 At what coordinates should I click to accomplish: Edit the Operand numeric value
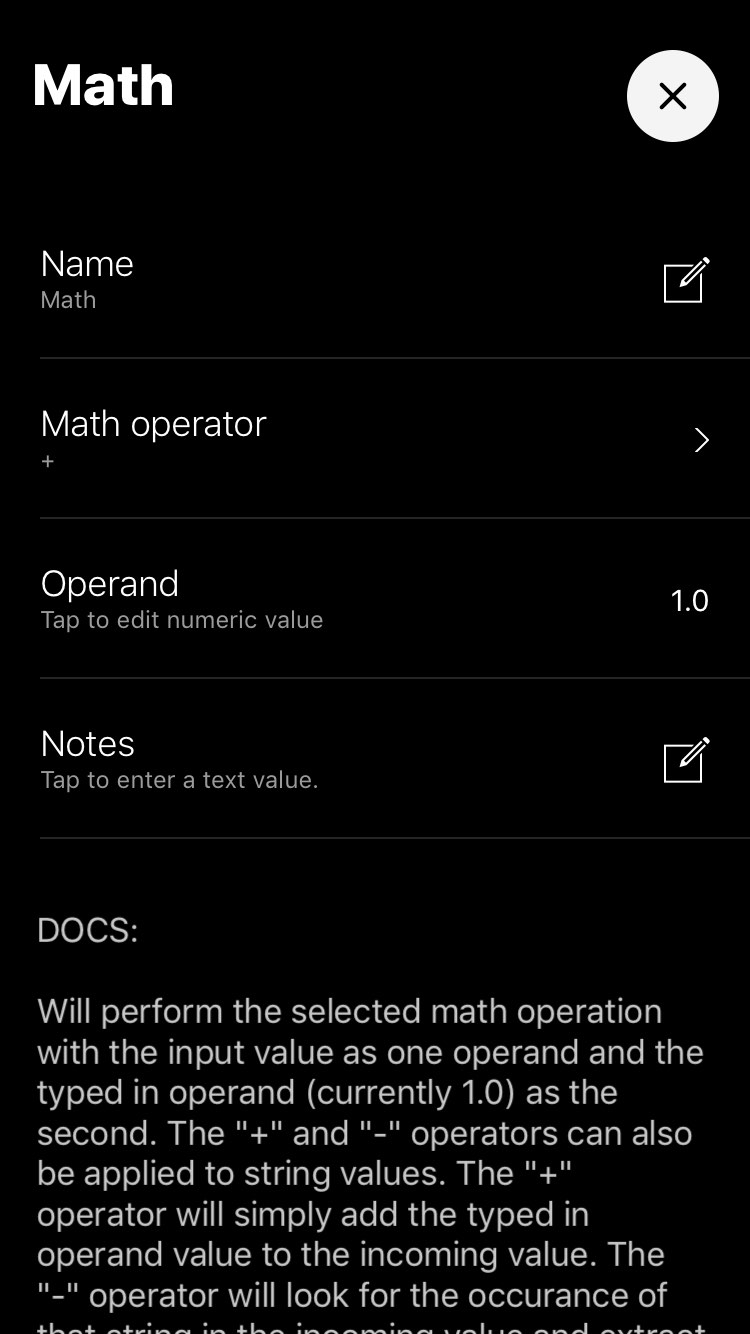click(688, 600)
